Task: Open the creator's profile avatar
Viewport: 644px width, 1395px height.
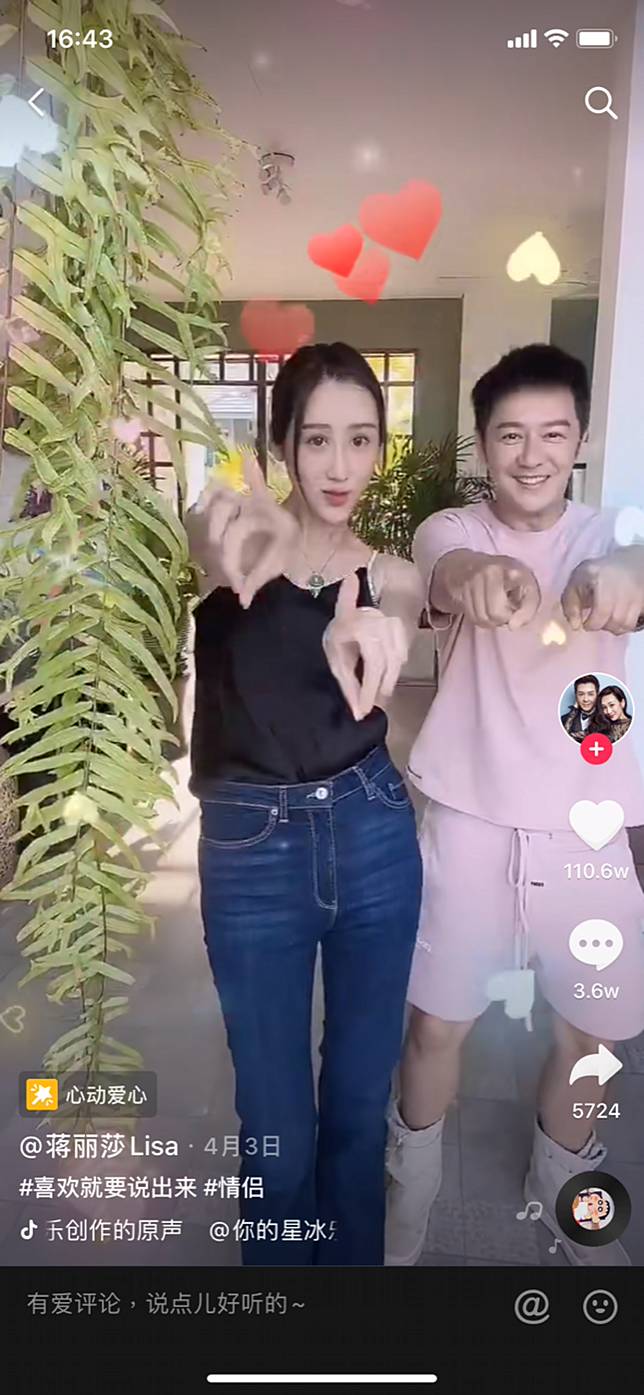Action: point(596,708)
